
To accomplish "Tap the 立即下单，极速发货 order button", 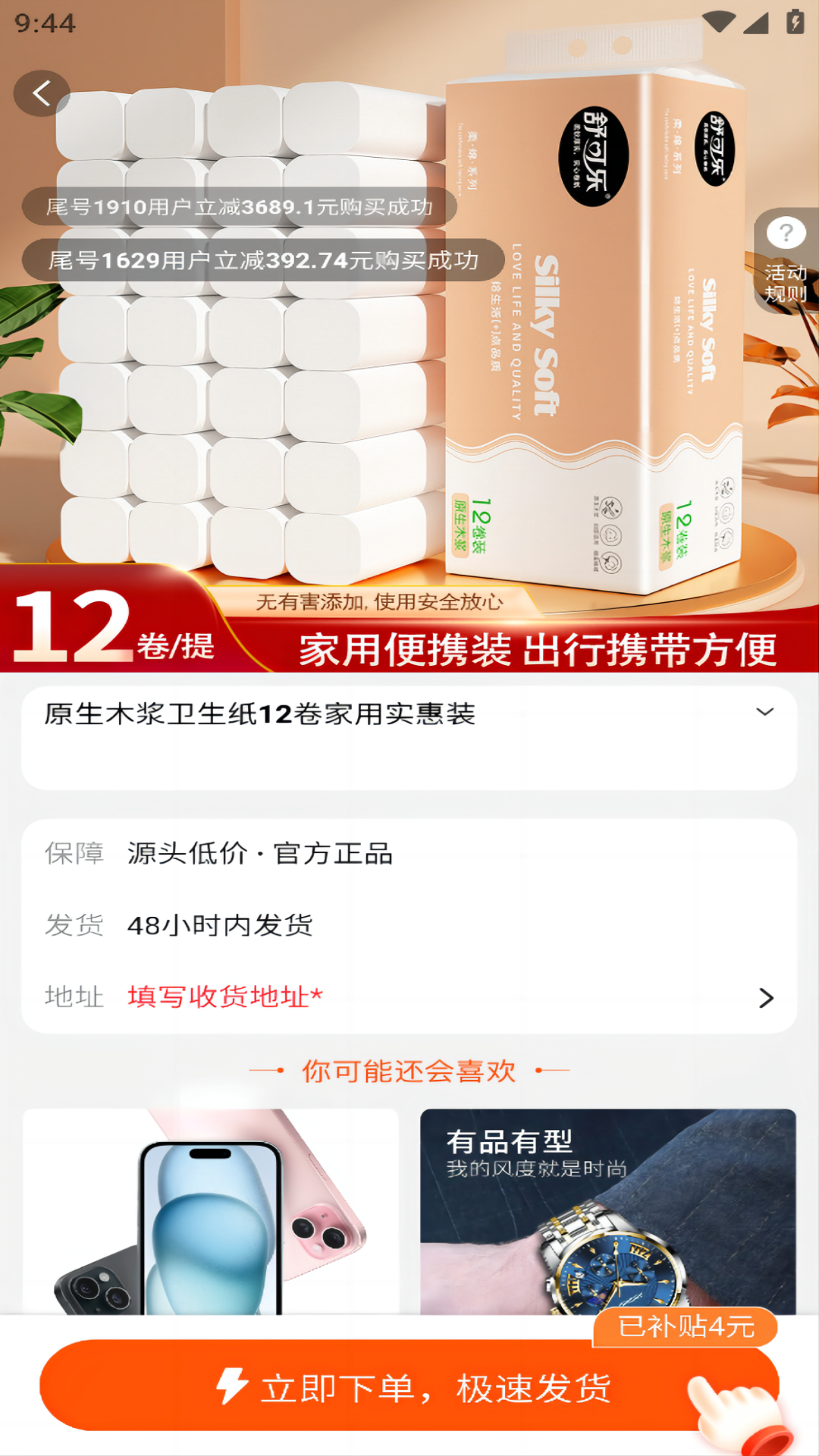I will click(x=409, y=1387).
